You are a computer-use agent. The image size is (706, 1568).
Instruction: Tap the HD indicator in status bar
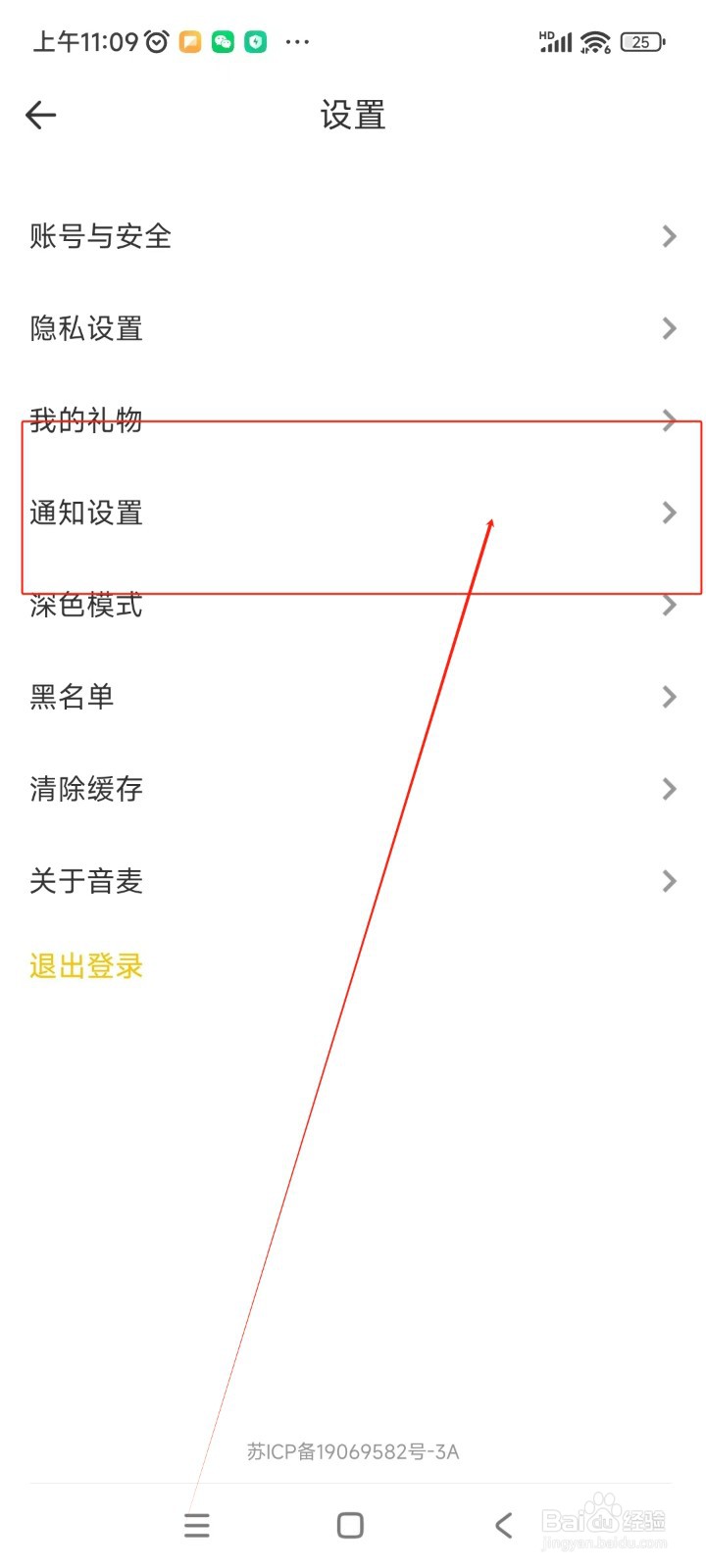pos(545,31)
